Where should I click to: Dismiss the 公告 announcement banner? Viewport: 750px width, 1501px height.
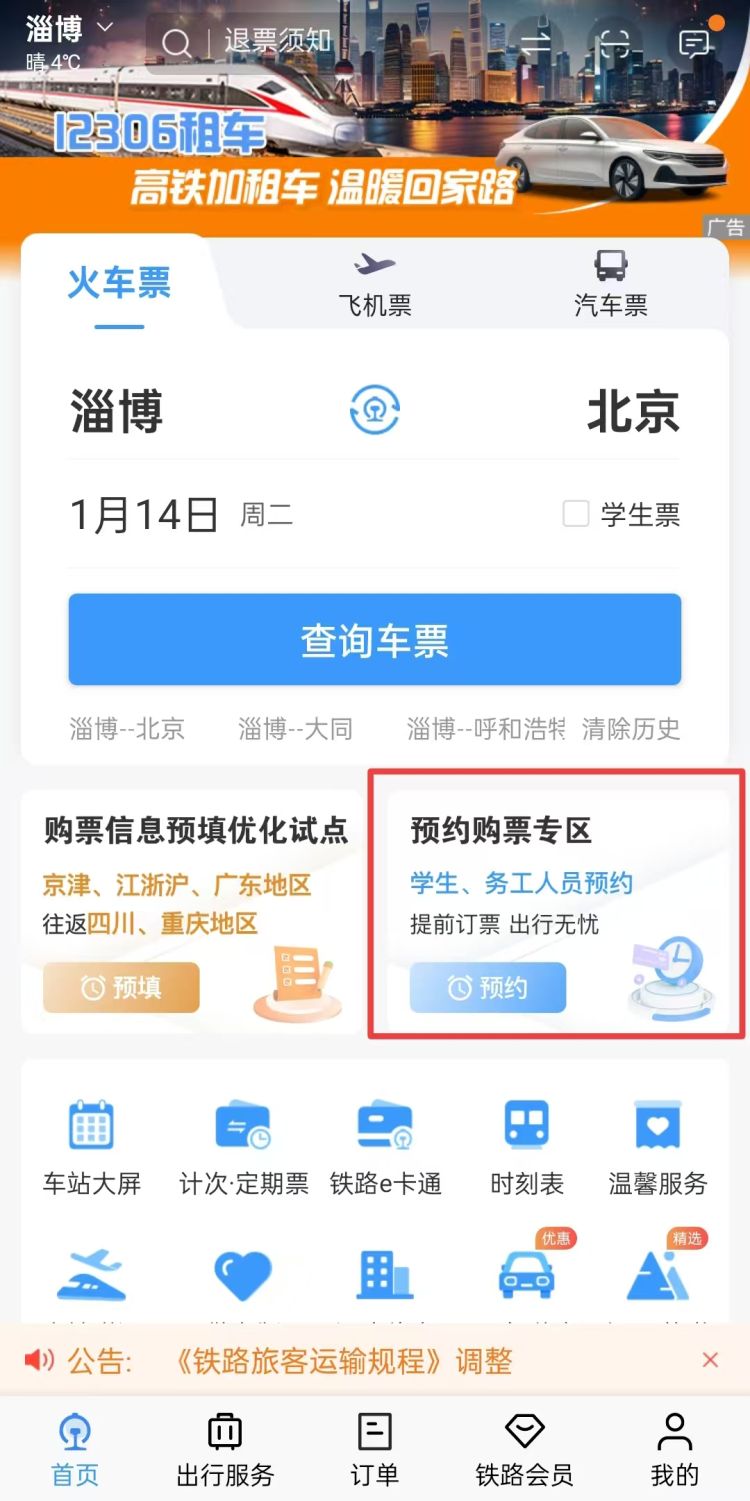pos(710,1360)
